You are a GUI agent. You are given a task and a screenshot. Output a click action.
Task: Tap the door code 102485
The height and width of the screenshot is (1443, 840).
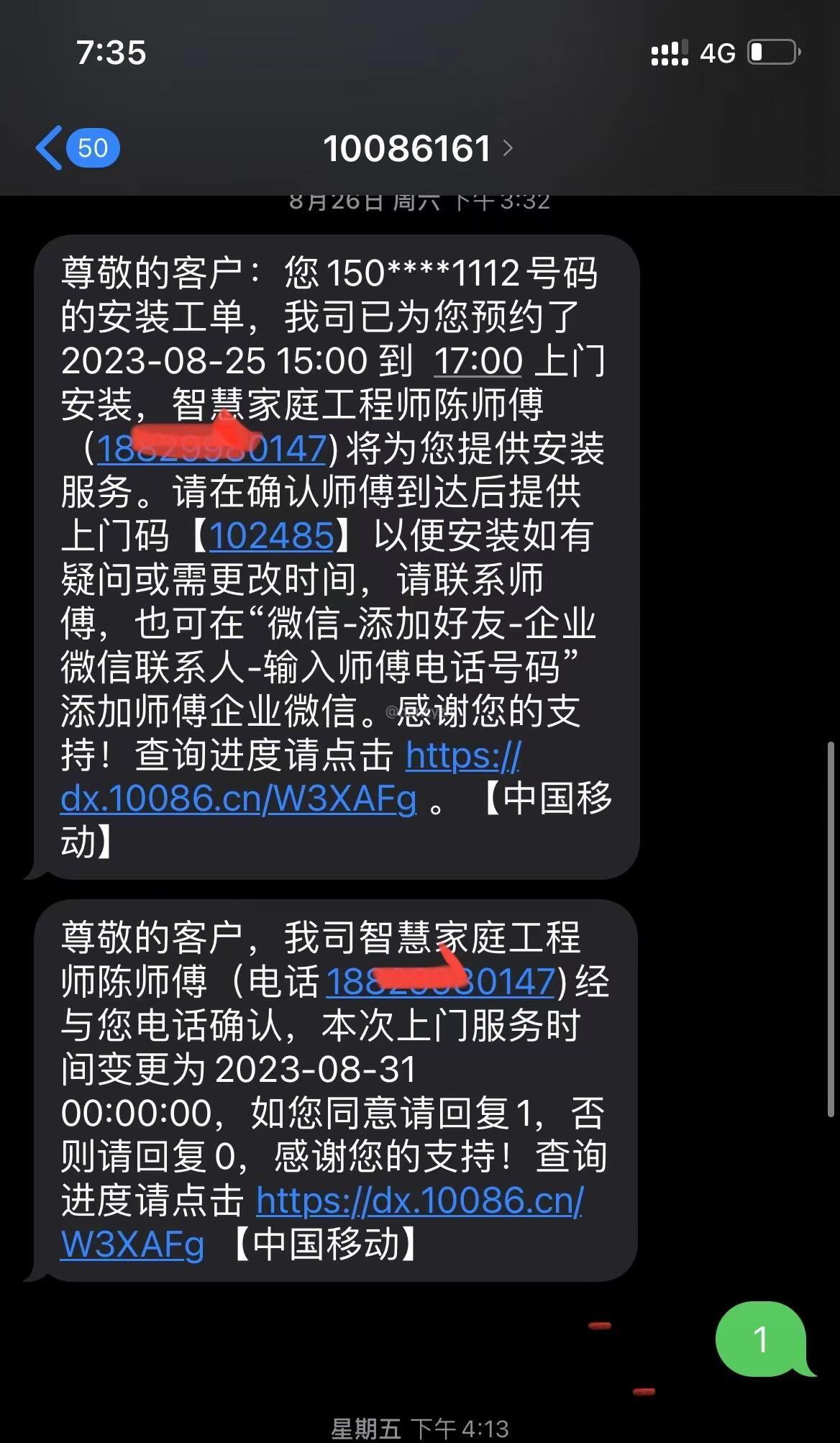click(271, 536)
